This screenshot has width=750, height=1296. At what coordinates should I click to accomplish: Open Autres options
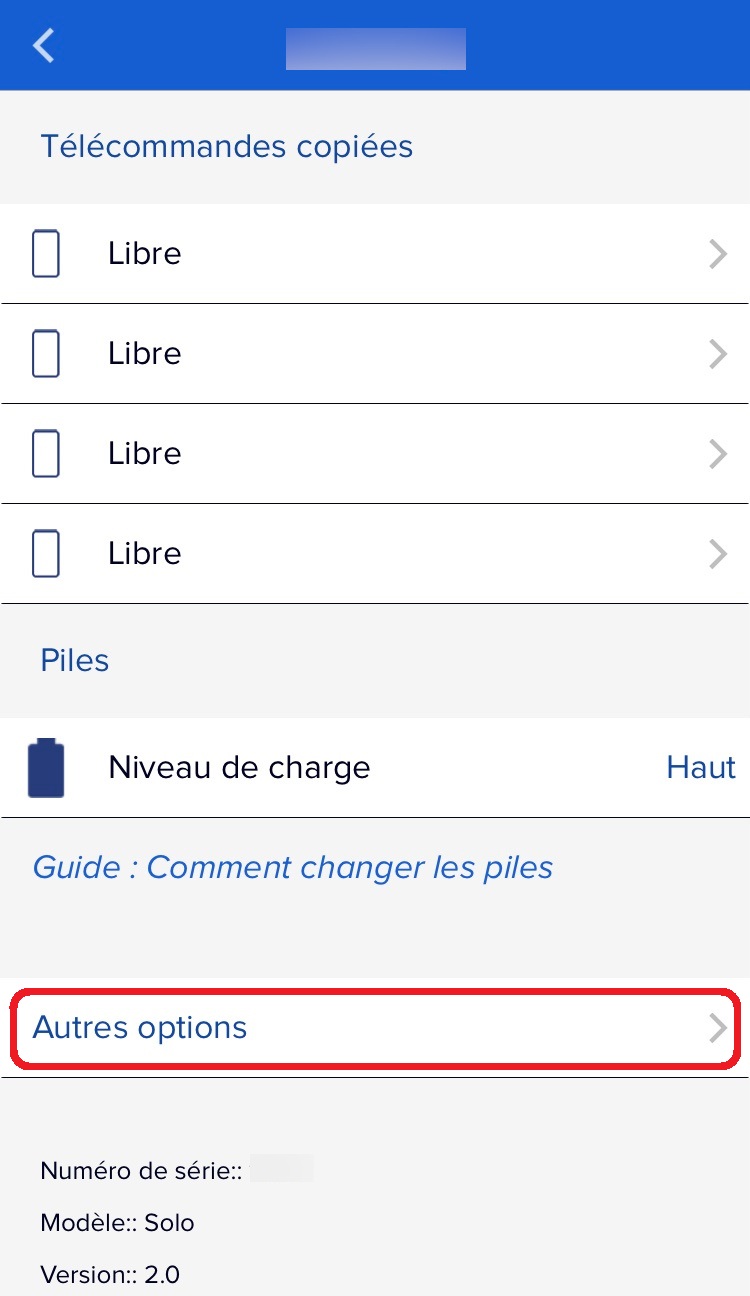374,1028
